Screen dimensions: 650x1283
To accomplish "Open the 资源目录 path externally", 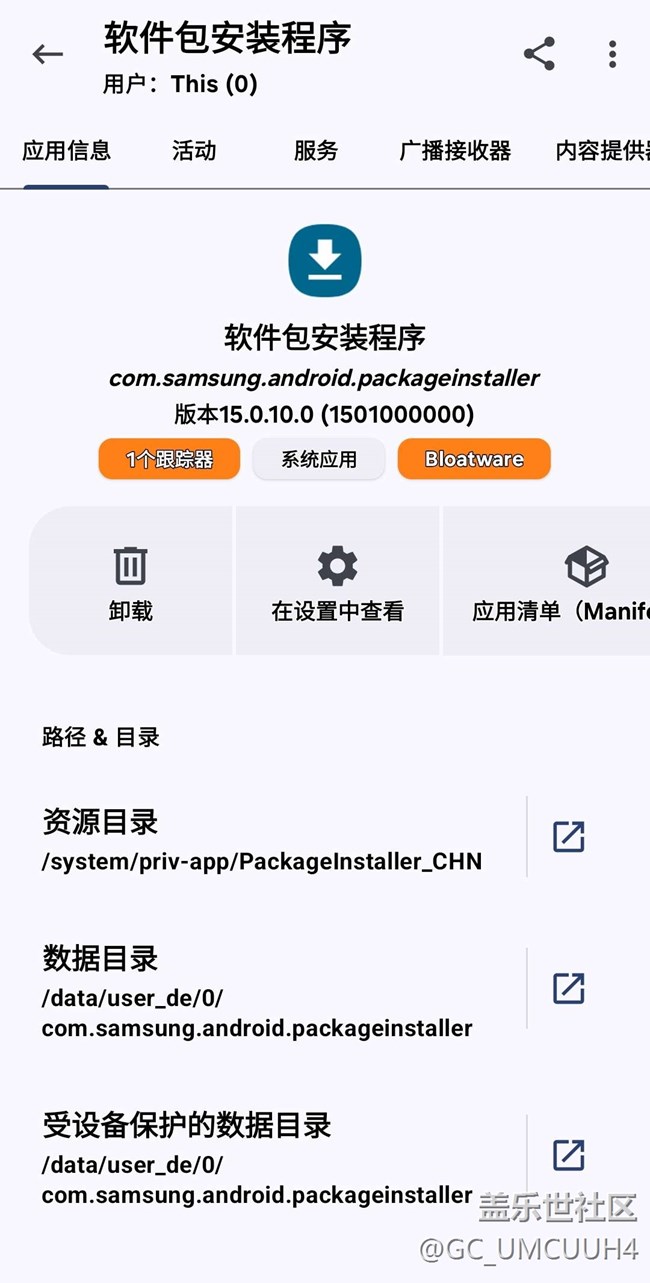I will [x=568, y=836].
